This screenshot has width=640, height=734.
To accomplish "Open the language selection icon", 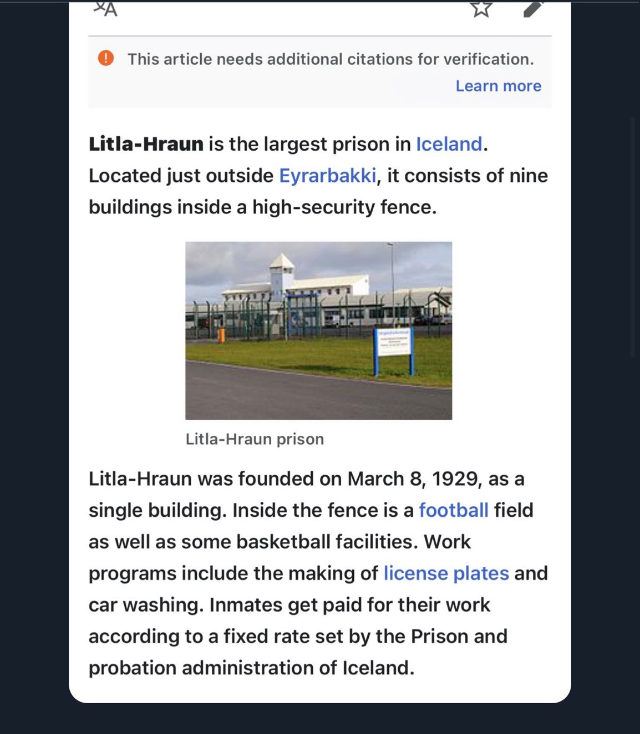I will point(105,8).
